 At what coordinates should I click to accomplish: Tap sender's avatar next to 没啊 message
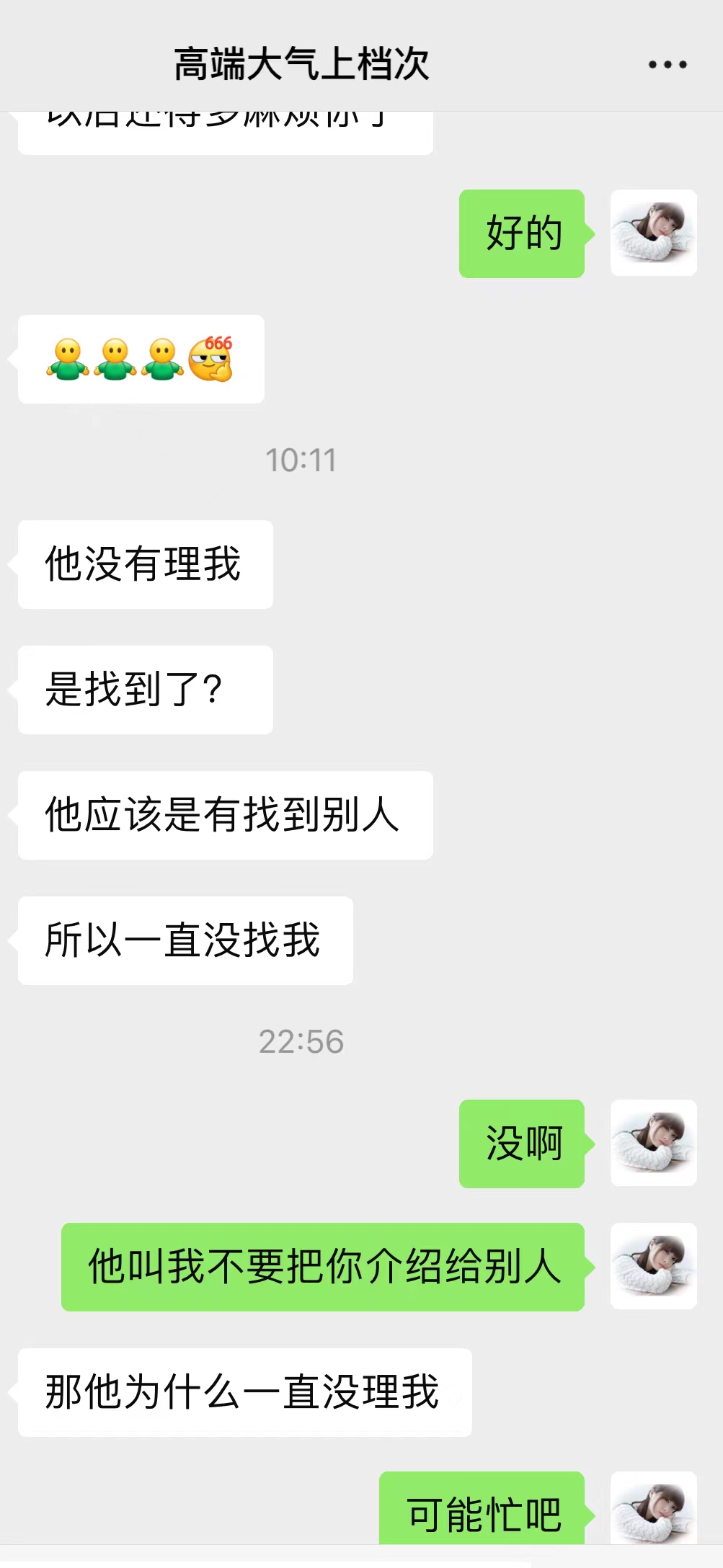[x=653, y=1143]
